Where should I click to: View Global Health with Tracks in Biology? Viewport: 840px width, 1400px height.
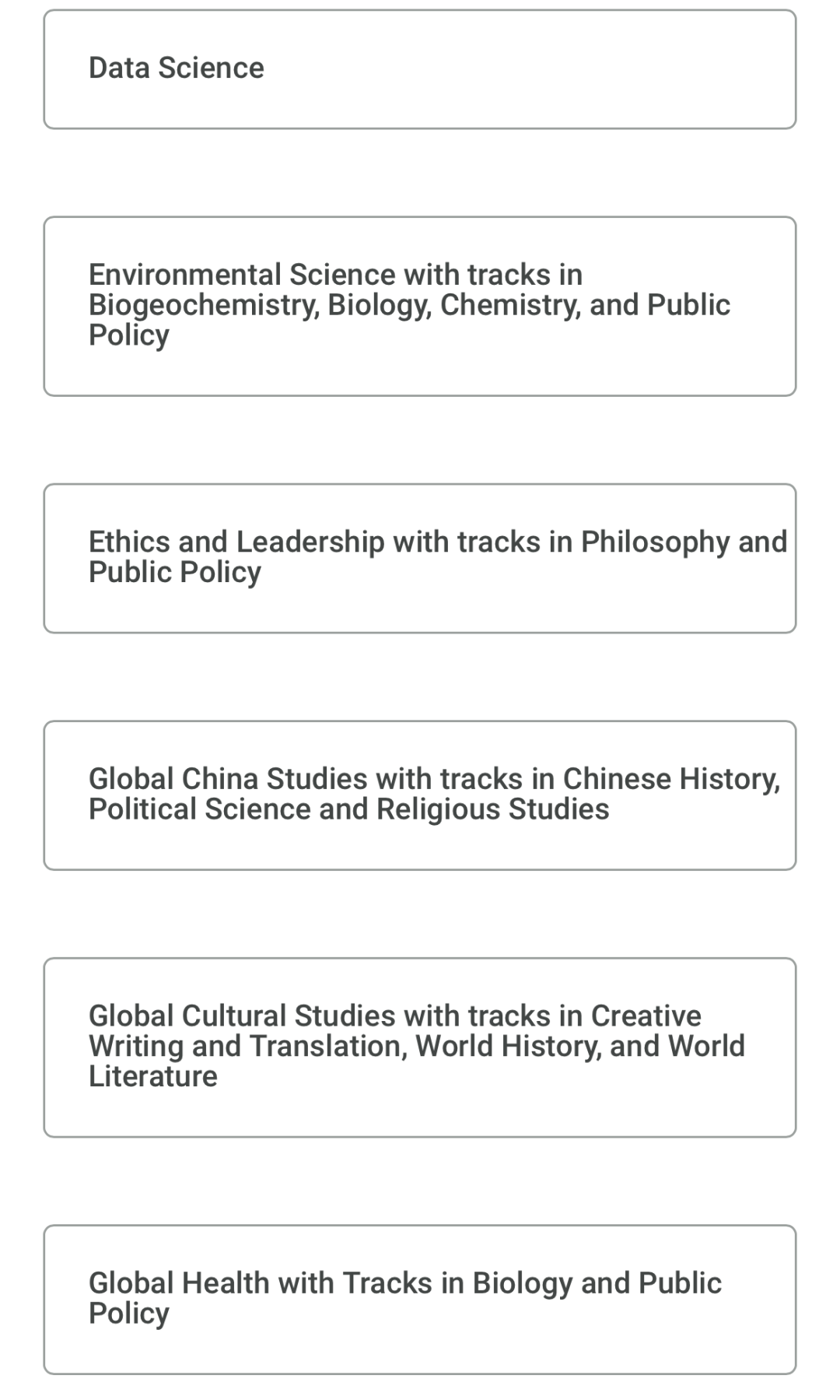(x=420, y=1299)
